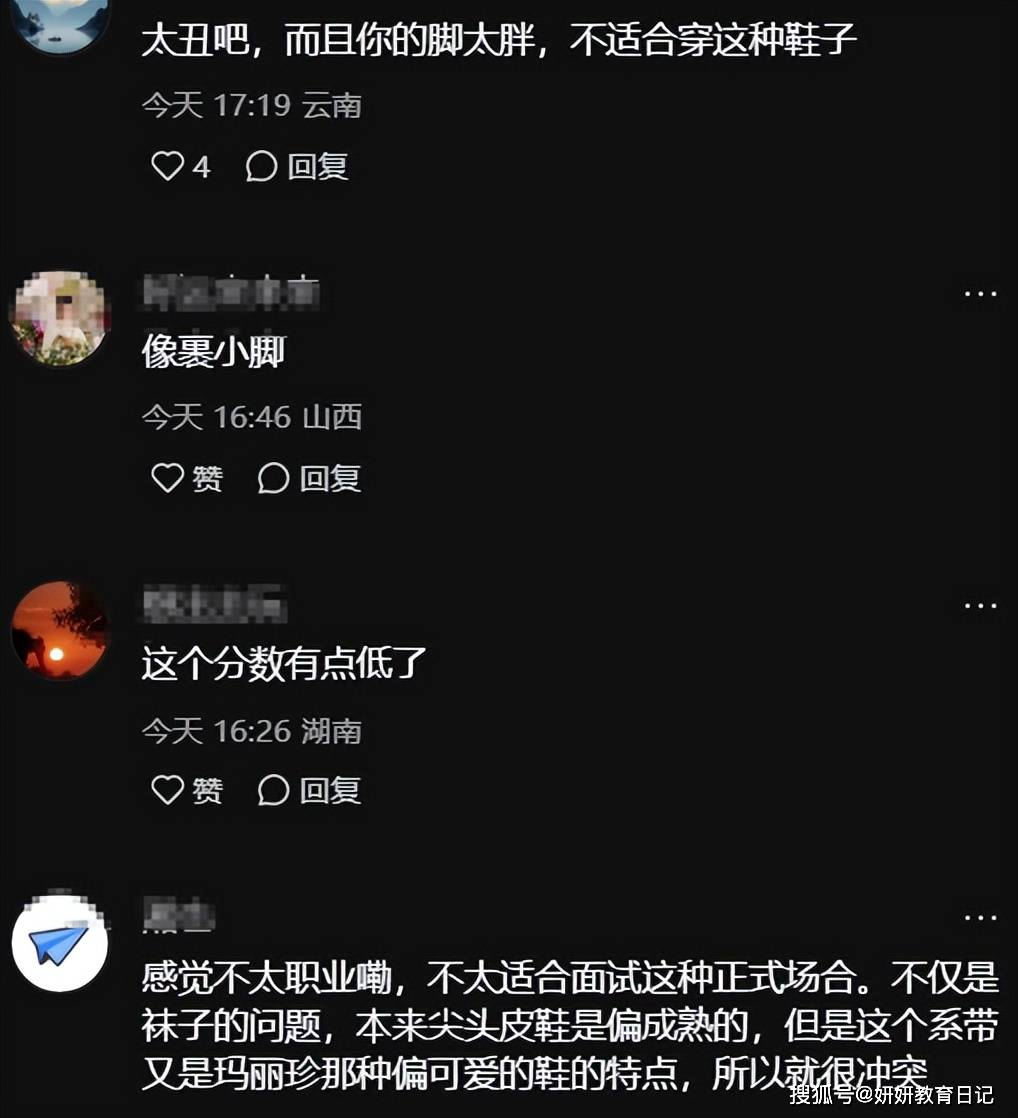This screenshot has height=1118, width=1018.
Task: Reply to the 这个分数有点低了 comment from 湖南
Action: [x=309, y=790]
